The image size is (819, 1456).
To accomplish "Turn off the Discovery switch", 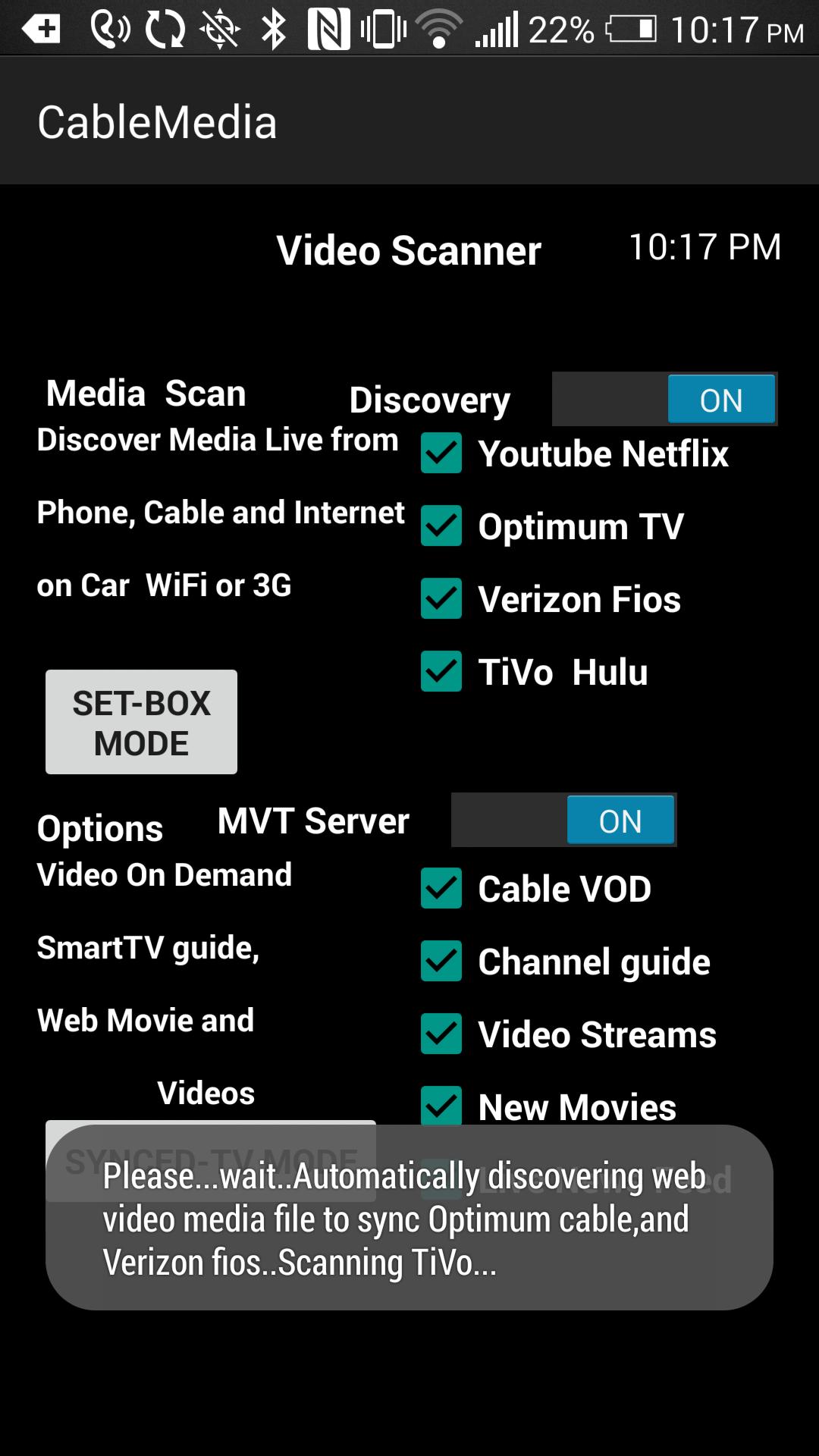I will pyautogui.click(x=664, y=400).
